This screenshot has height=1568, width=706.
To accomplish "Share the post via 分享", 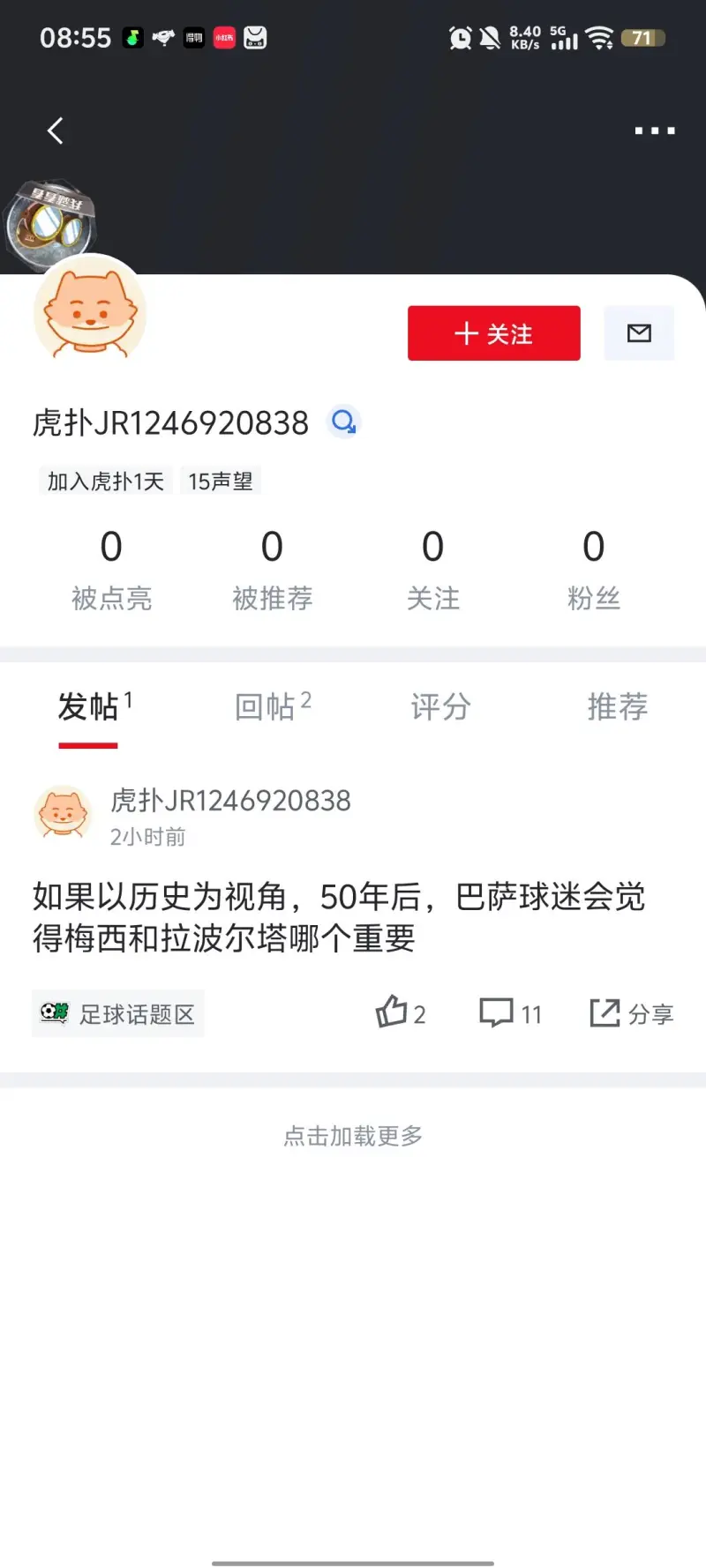I will [x=631, y=1013].
